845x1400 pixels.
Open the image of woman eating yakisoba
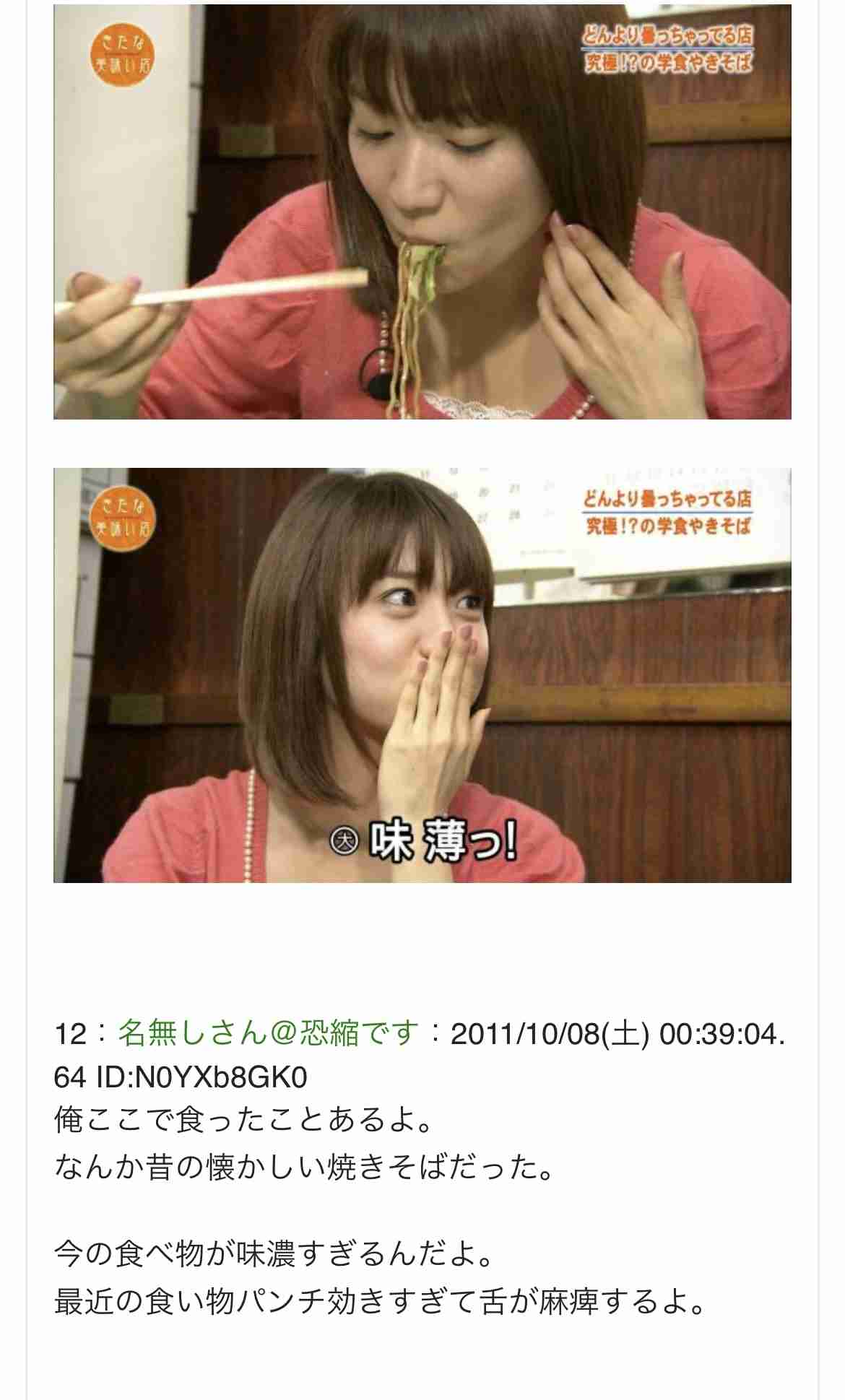click(x=422, y=212)
